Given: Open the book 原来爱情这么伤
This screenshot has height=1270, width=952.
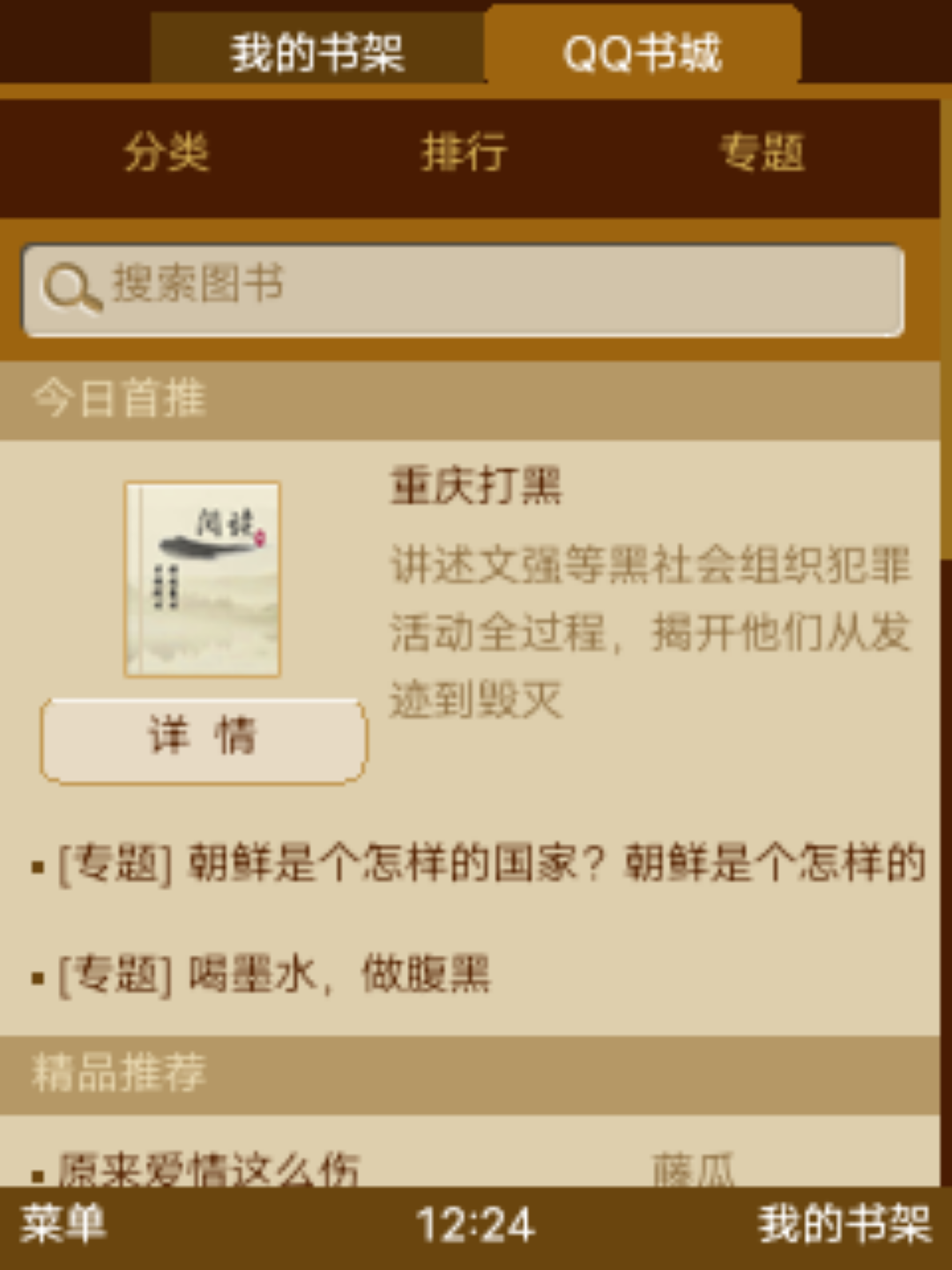Looking at the screenshot, I should [x=209, y=1169].
